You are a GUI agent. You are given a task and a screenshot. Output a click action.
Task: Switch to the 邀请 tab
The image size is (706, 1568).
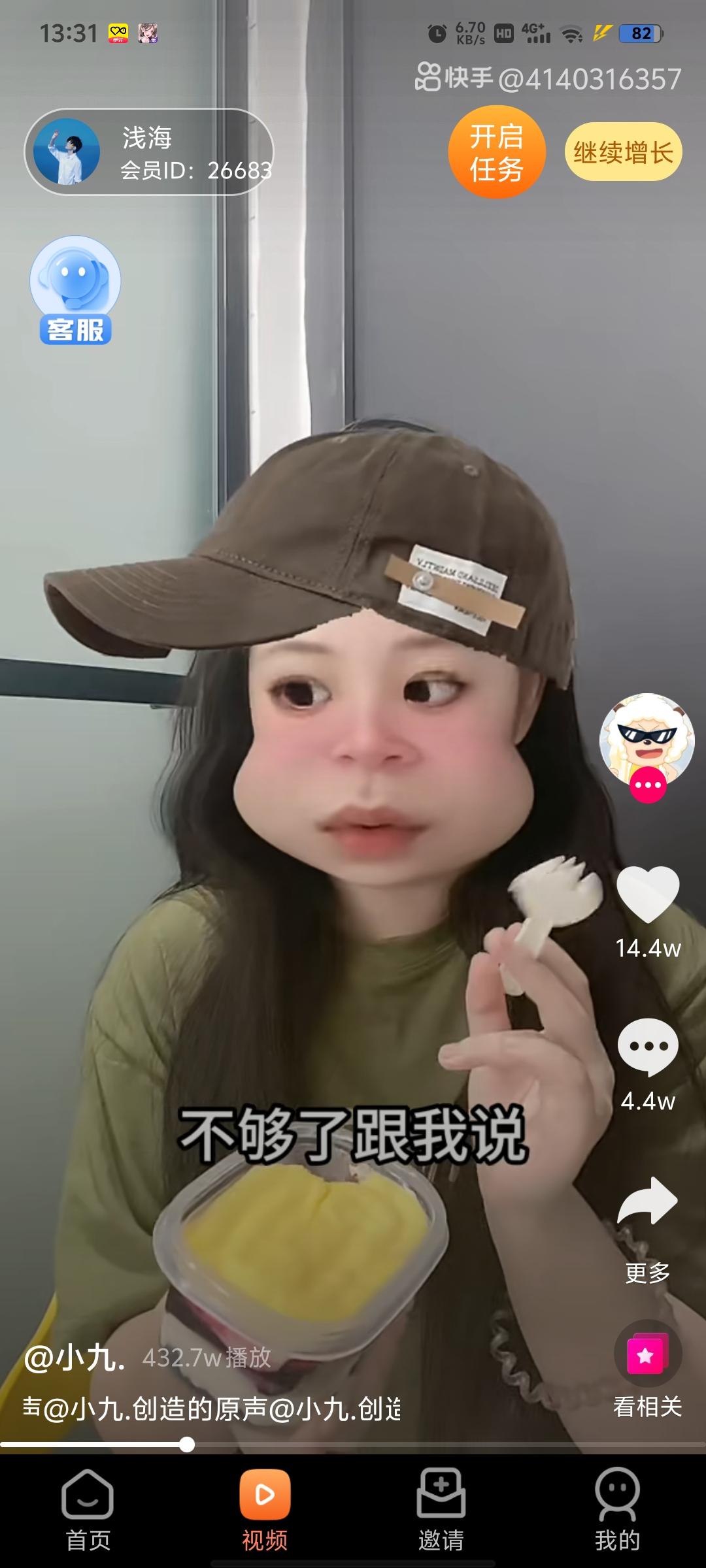[441, 1511]
